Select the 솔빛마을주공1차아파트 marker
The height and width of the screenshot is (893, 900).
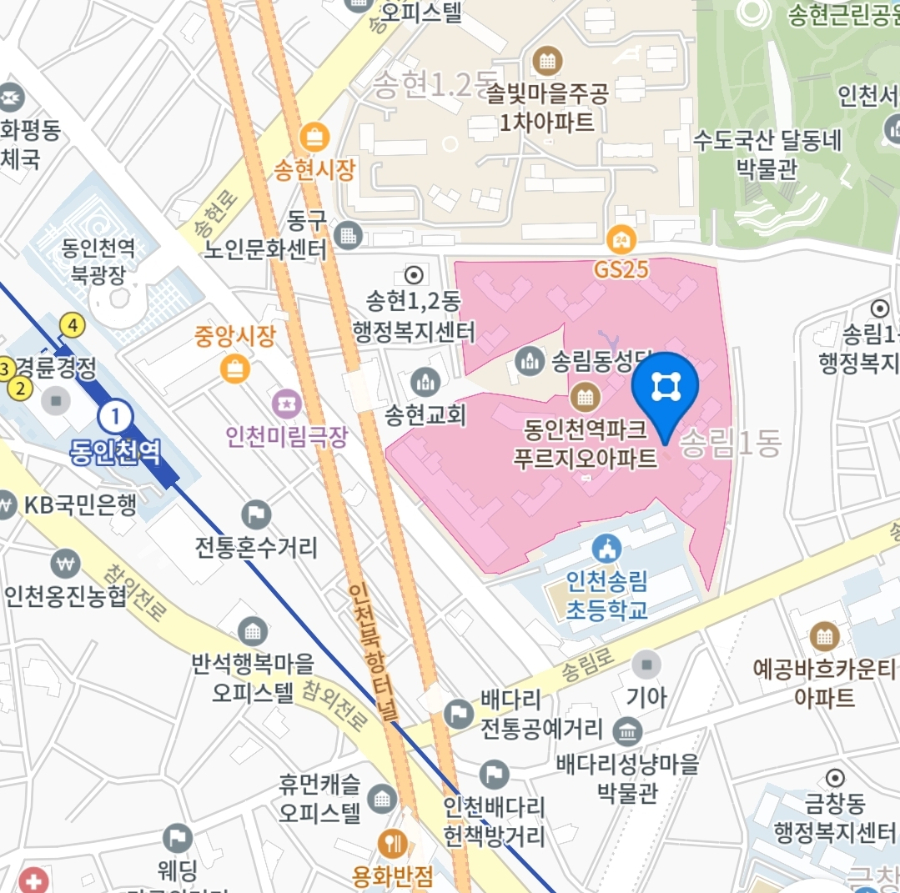pos(547,61)
